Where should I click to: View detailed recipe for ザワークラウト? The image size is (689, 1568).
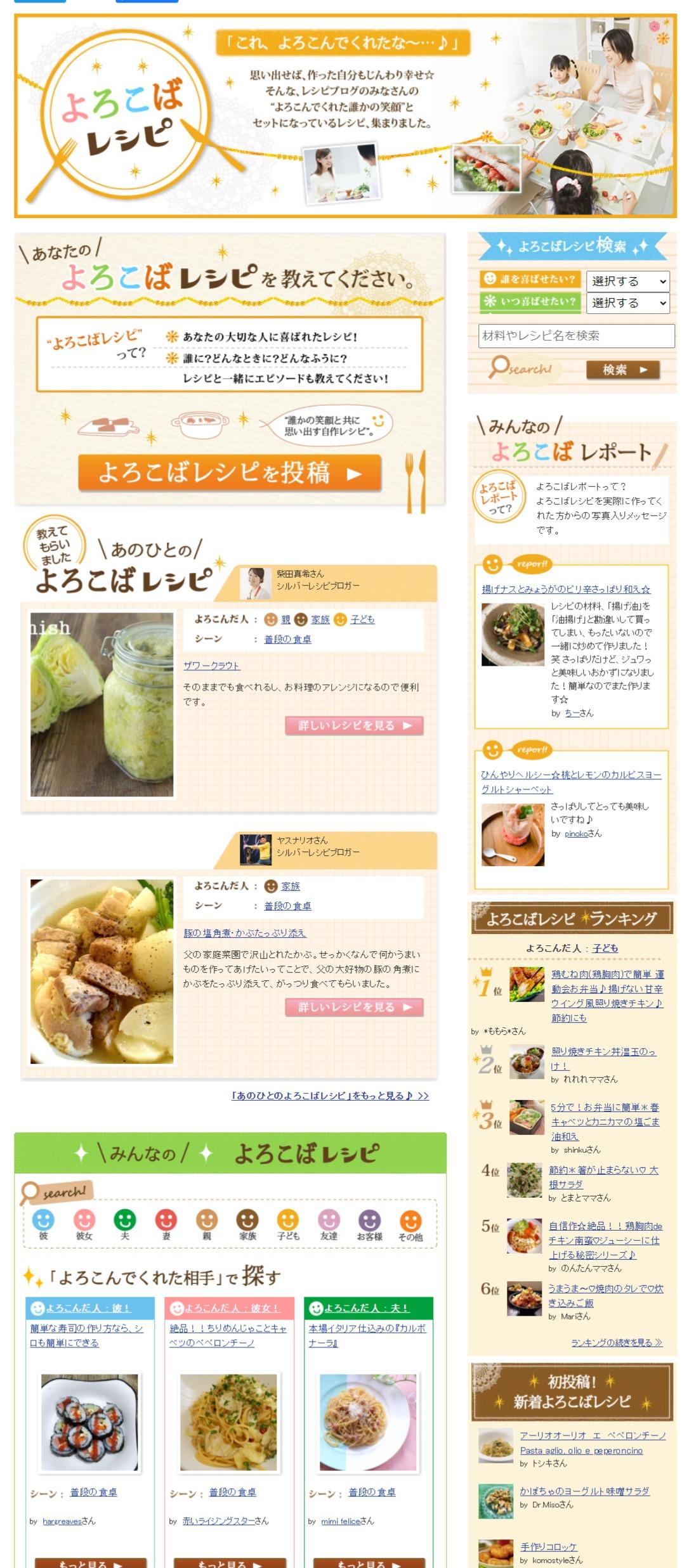(354, 725)
